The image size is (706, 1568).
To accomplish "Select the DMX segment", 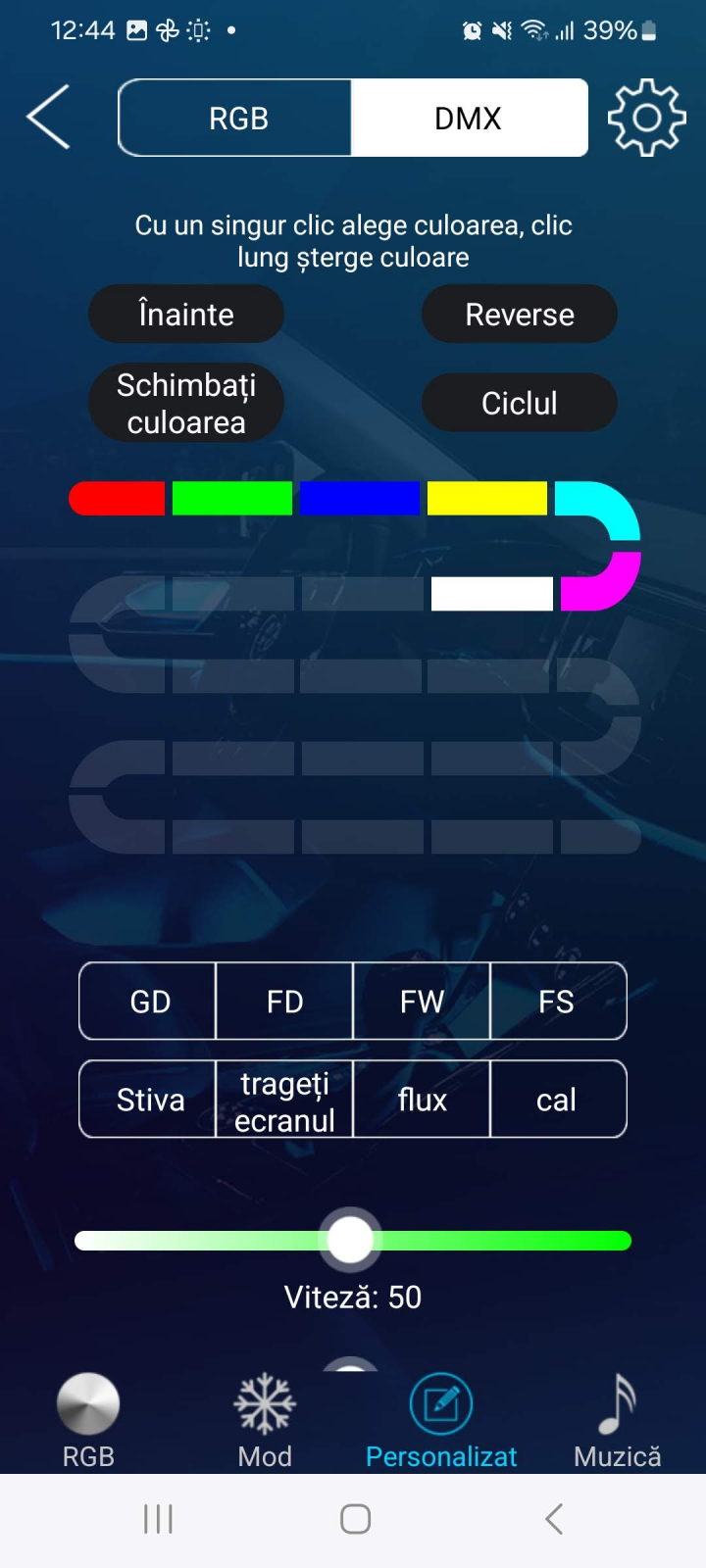I will (470, 118).
